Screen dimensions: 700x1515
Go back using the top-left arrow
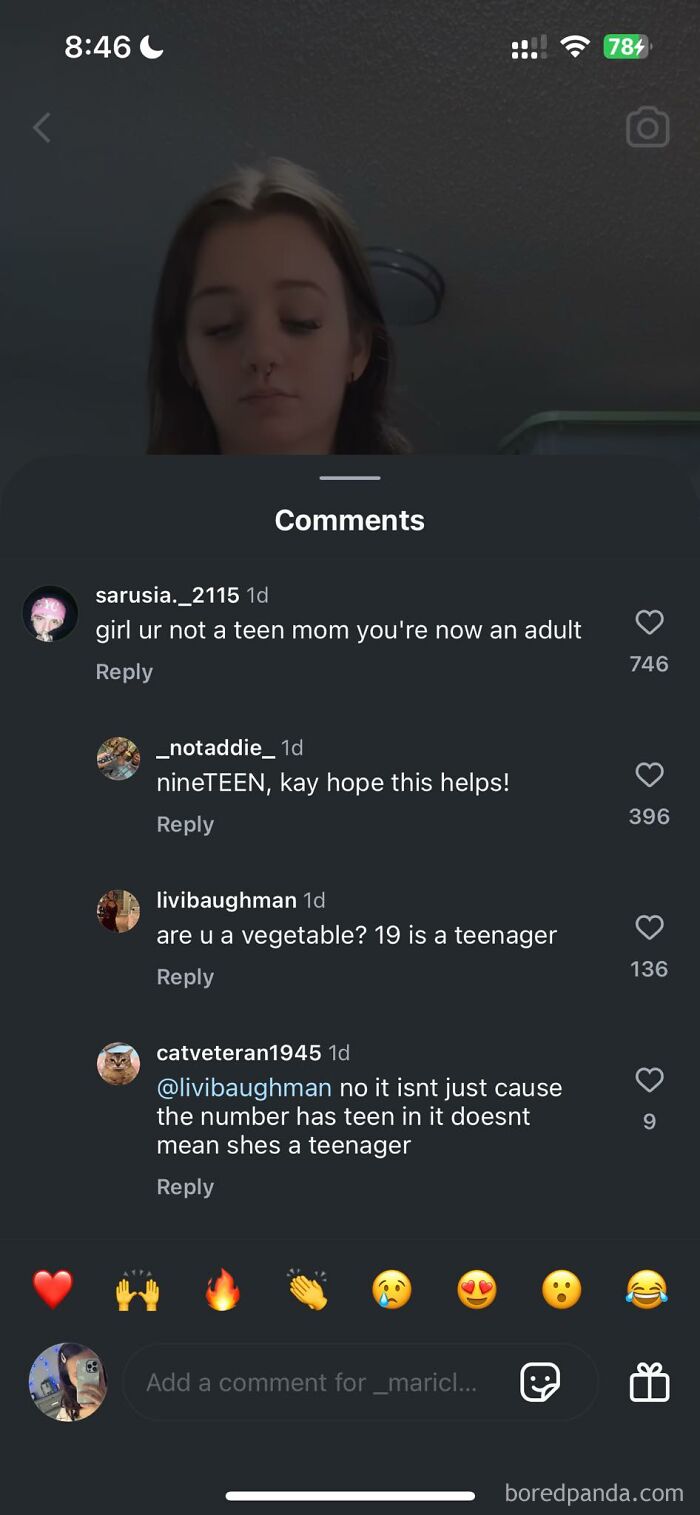click(42, 128)
